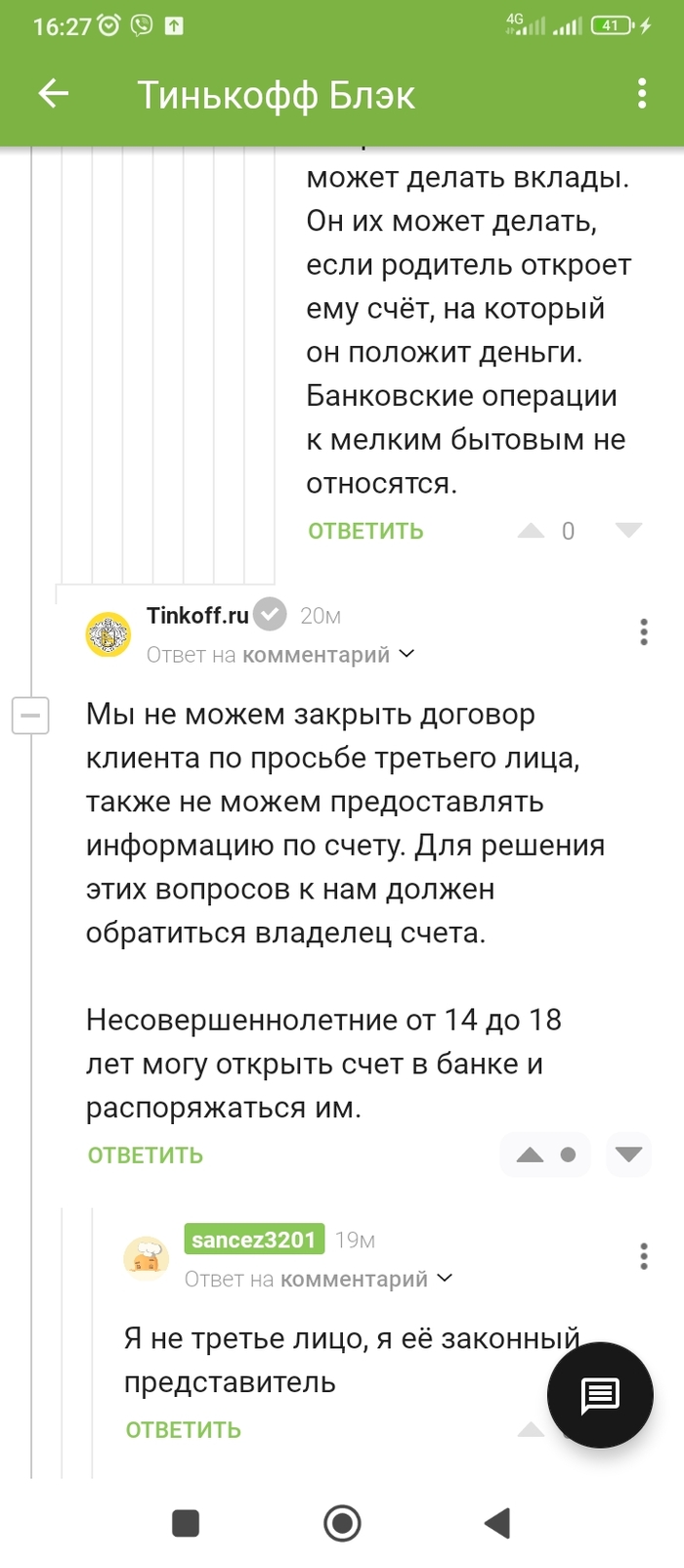Downvote the Tinkoff.ru comment

click(x=628, y=1155)
